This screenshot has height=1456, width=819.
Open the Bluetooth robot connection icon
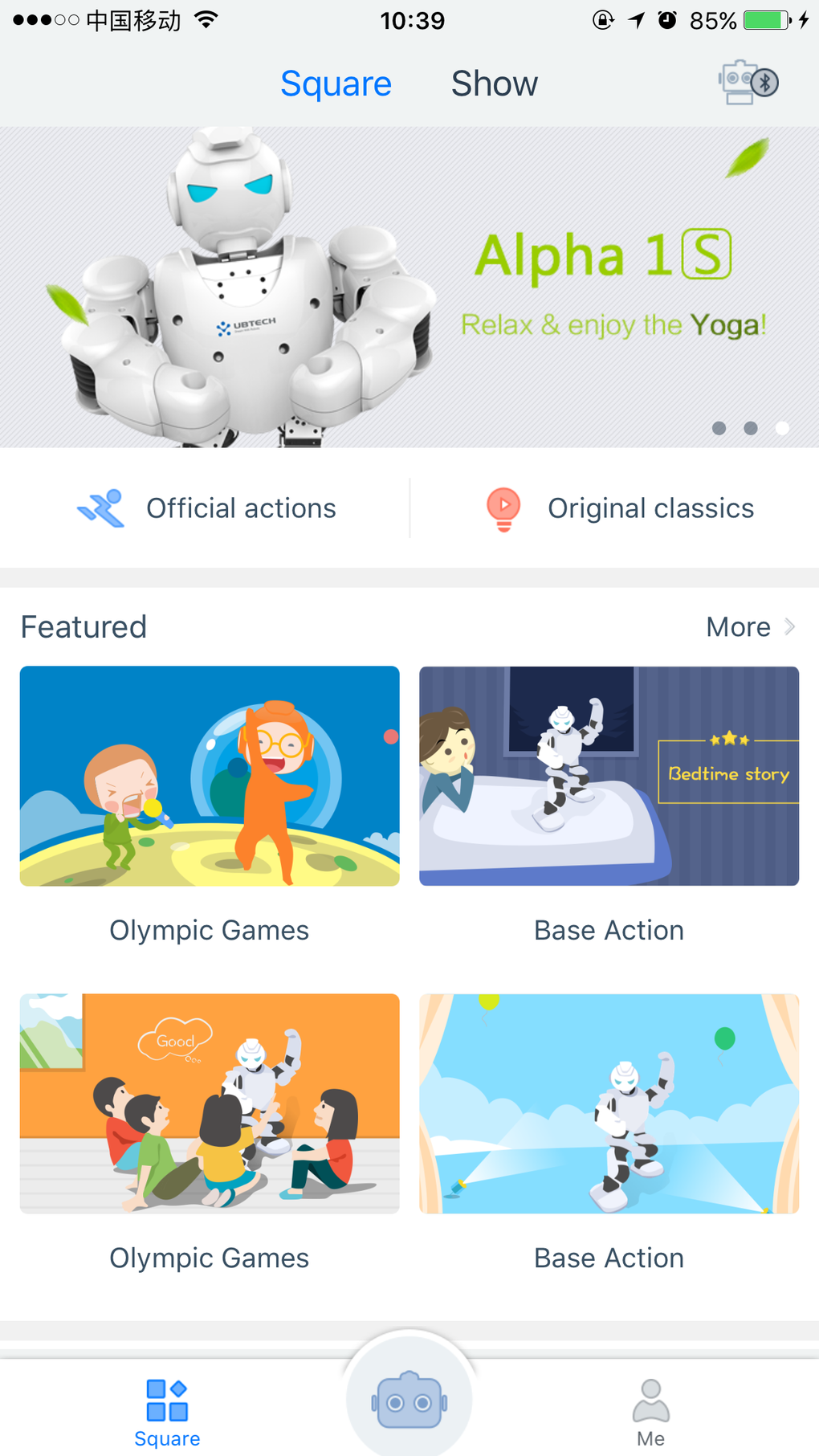coord(746,82)
